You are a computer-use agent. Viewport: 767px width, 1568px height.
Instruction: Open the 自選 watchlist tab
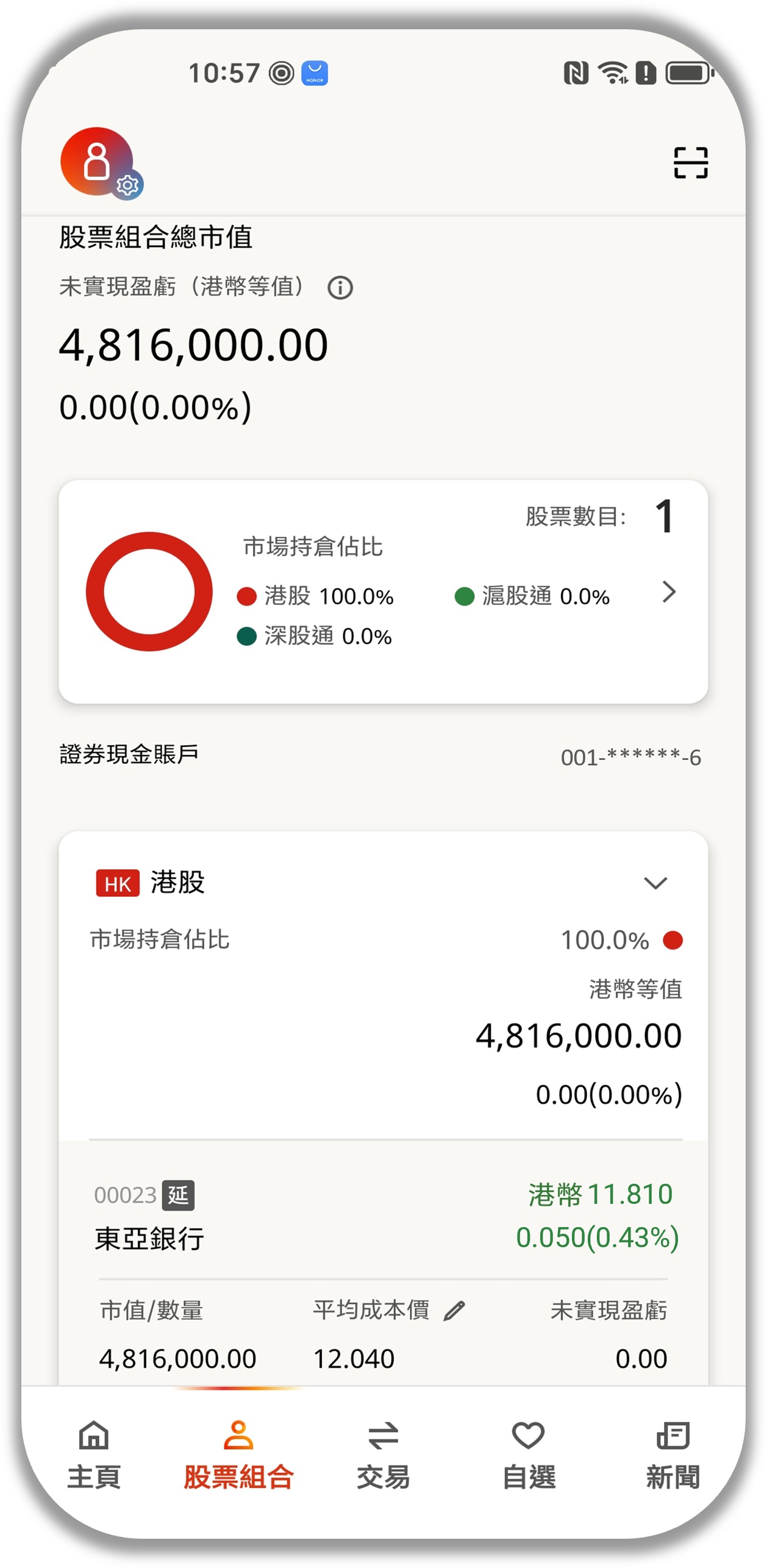coord(528,1454)
